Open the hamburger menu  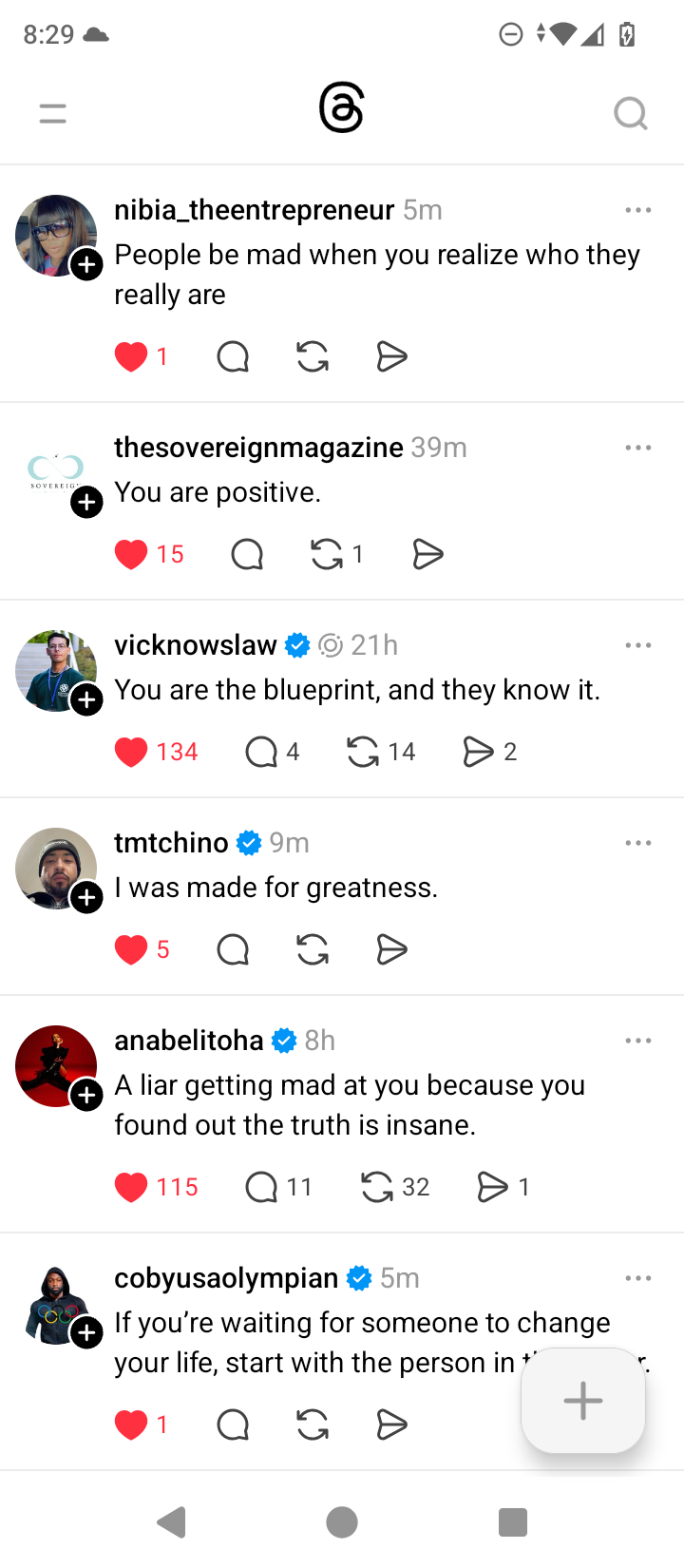click(53, 114)
